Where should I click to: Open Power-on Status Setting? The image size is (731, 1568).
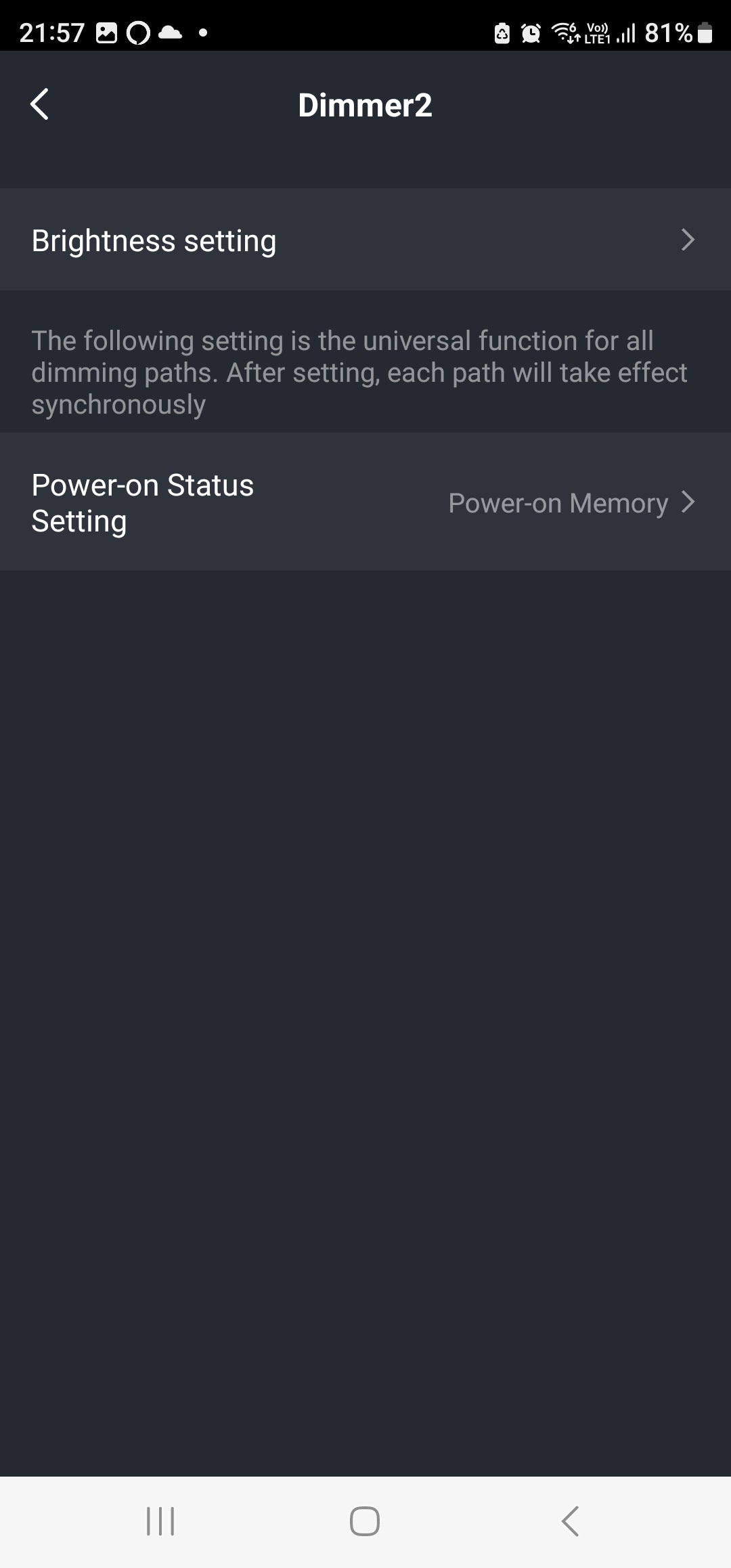click(365, 502)
